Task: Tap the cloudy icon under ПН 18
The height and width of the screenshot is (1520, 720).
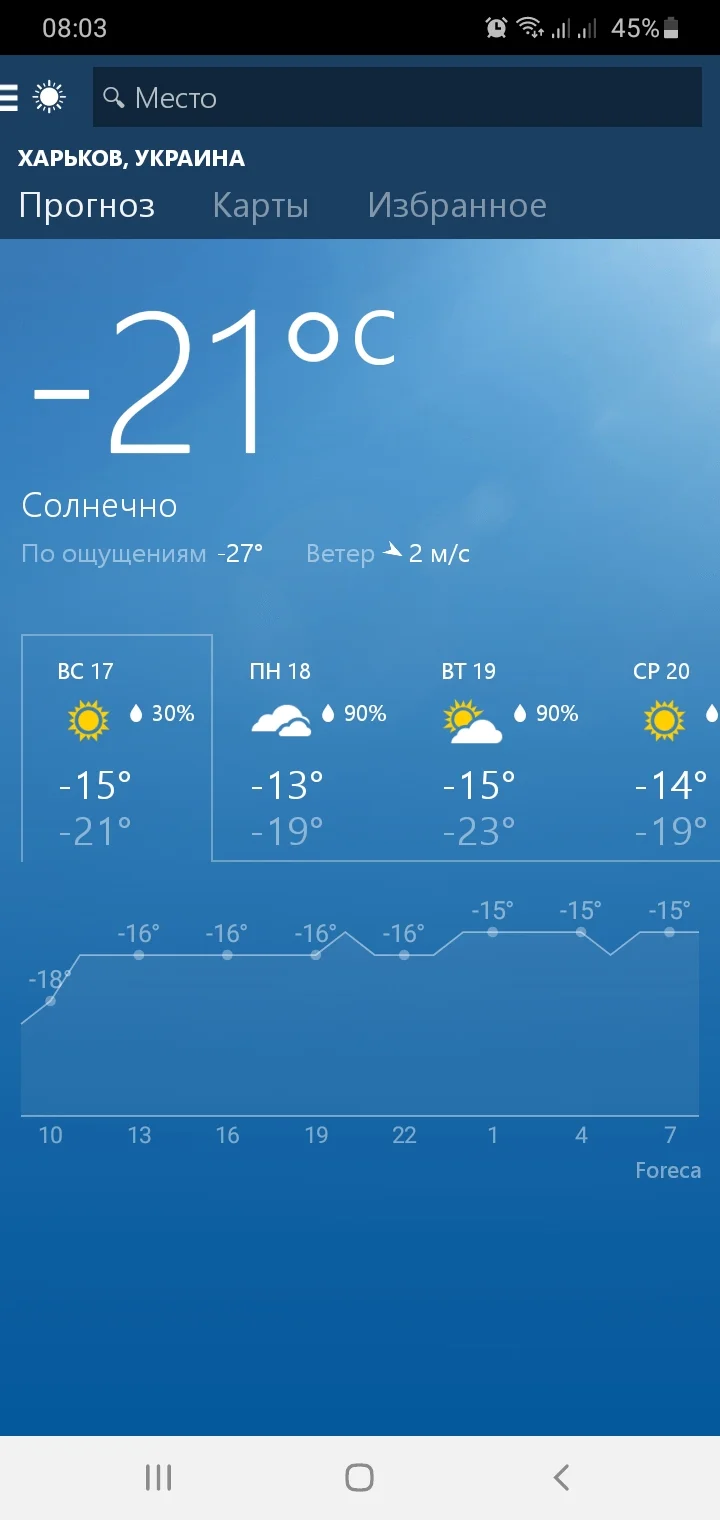Action: (281, 718)
